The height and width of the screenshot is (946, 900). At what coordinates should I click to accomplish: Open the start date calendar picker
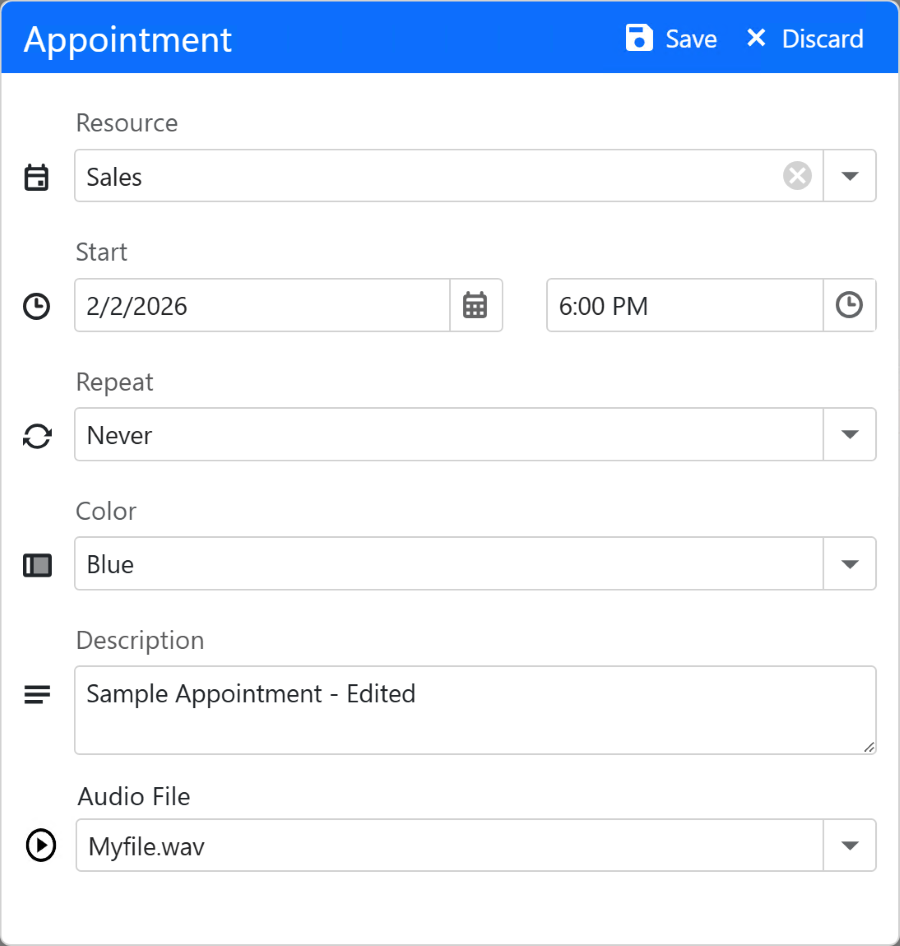click(475, 306)
